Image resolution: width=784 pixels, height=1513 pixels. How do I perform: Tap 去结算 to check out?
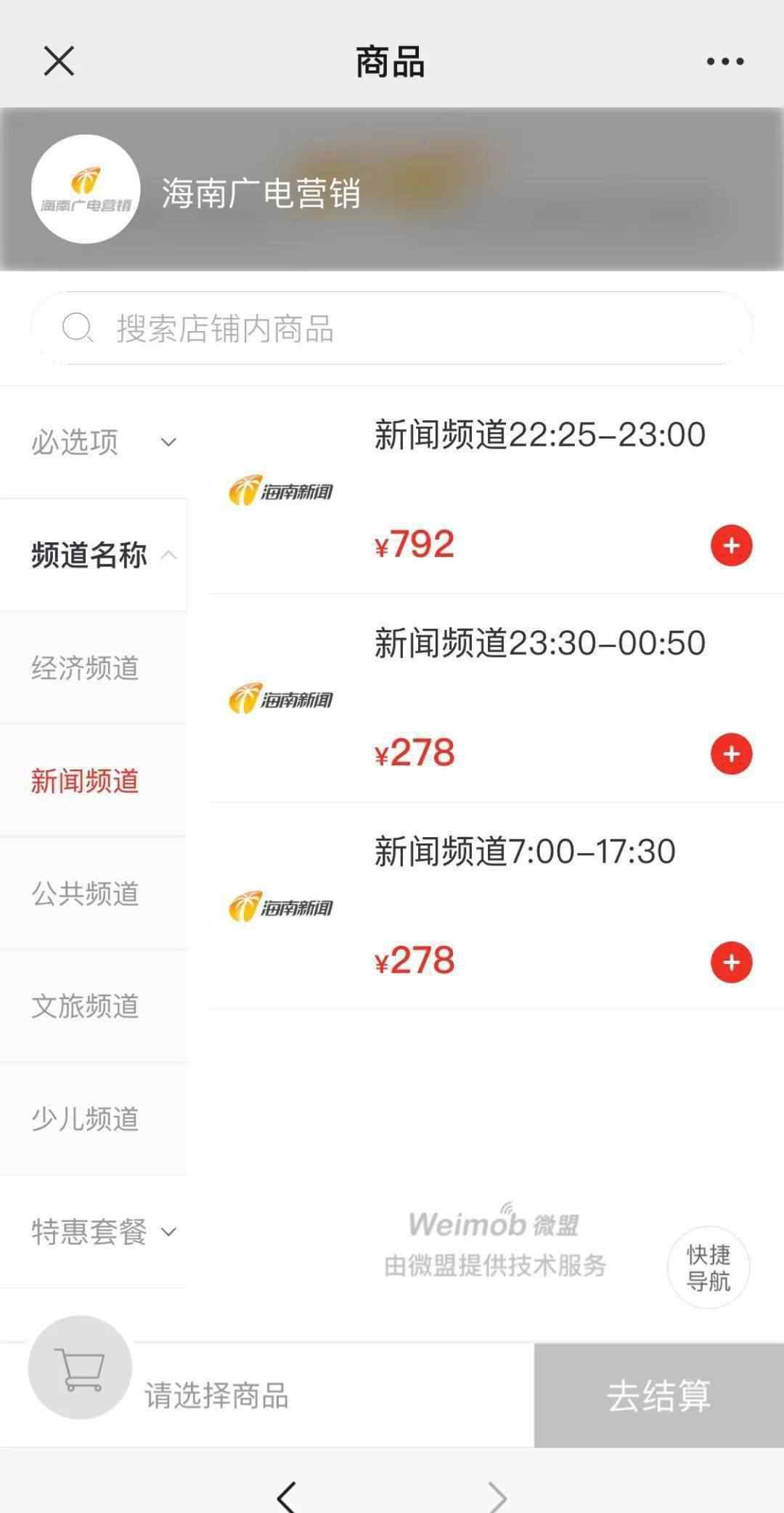click(659, 1395)
